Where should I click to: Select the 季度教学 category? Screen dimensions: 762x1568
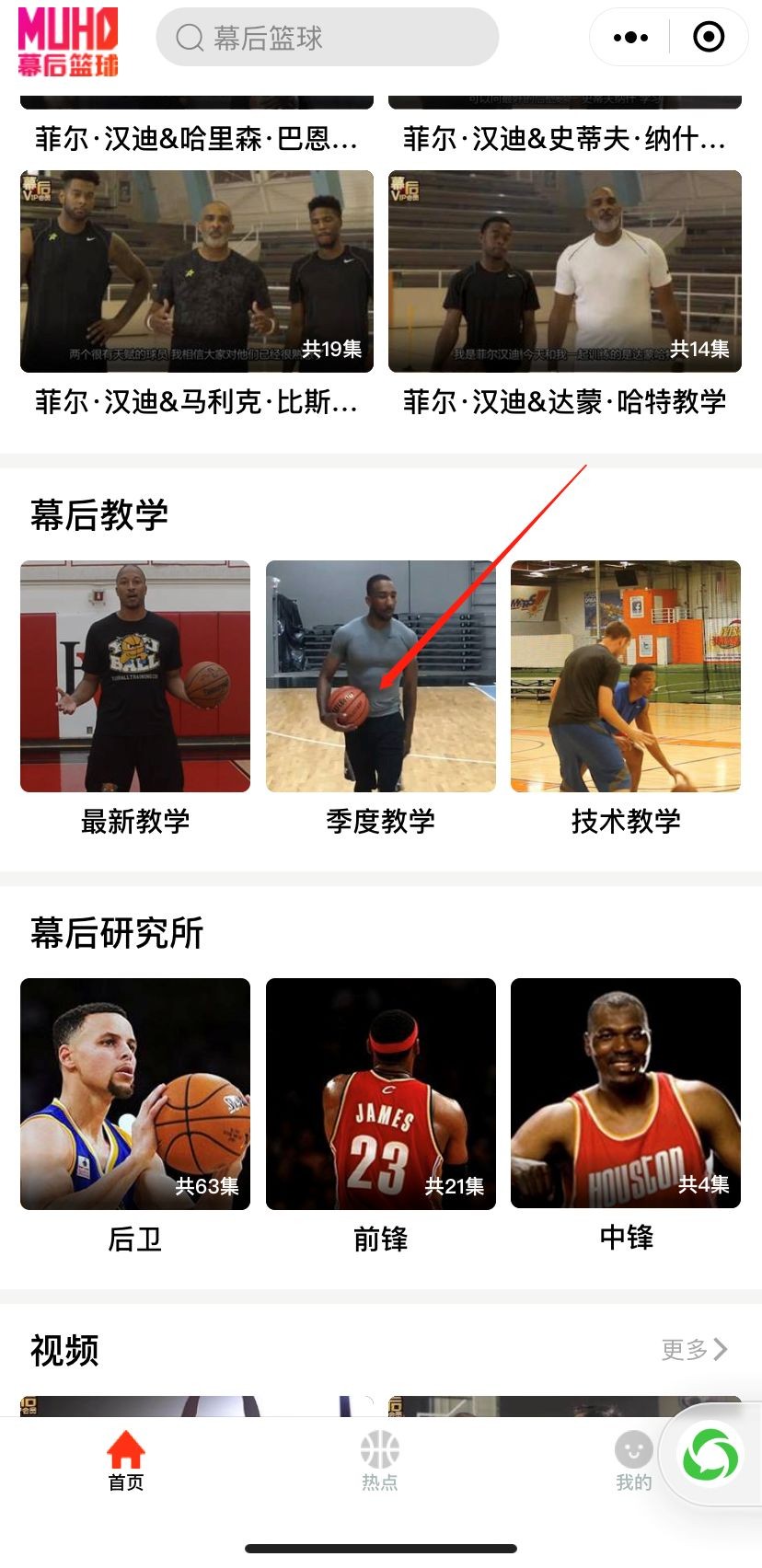tap(380, 676)
